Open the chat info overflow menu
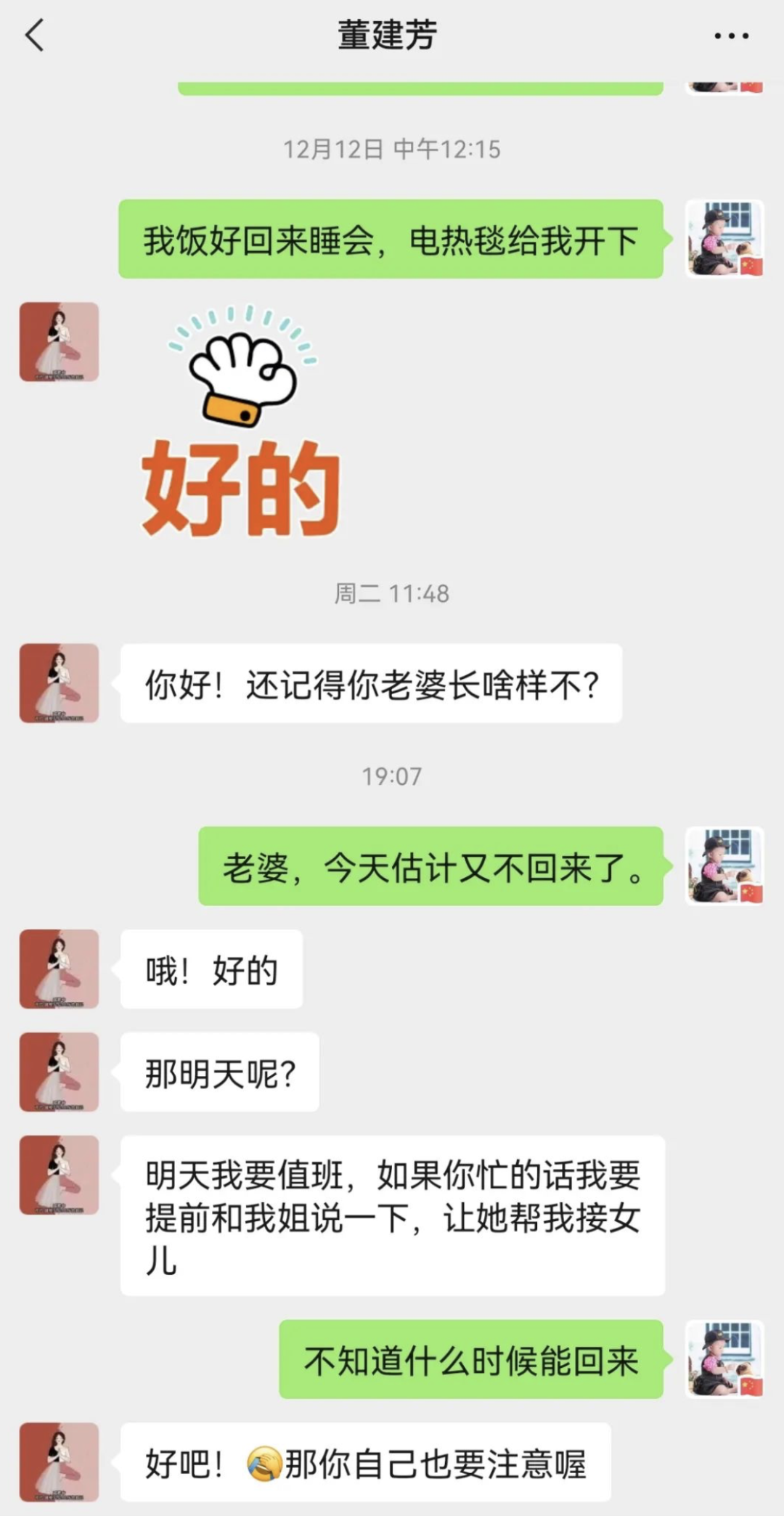 [731, 36]
